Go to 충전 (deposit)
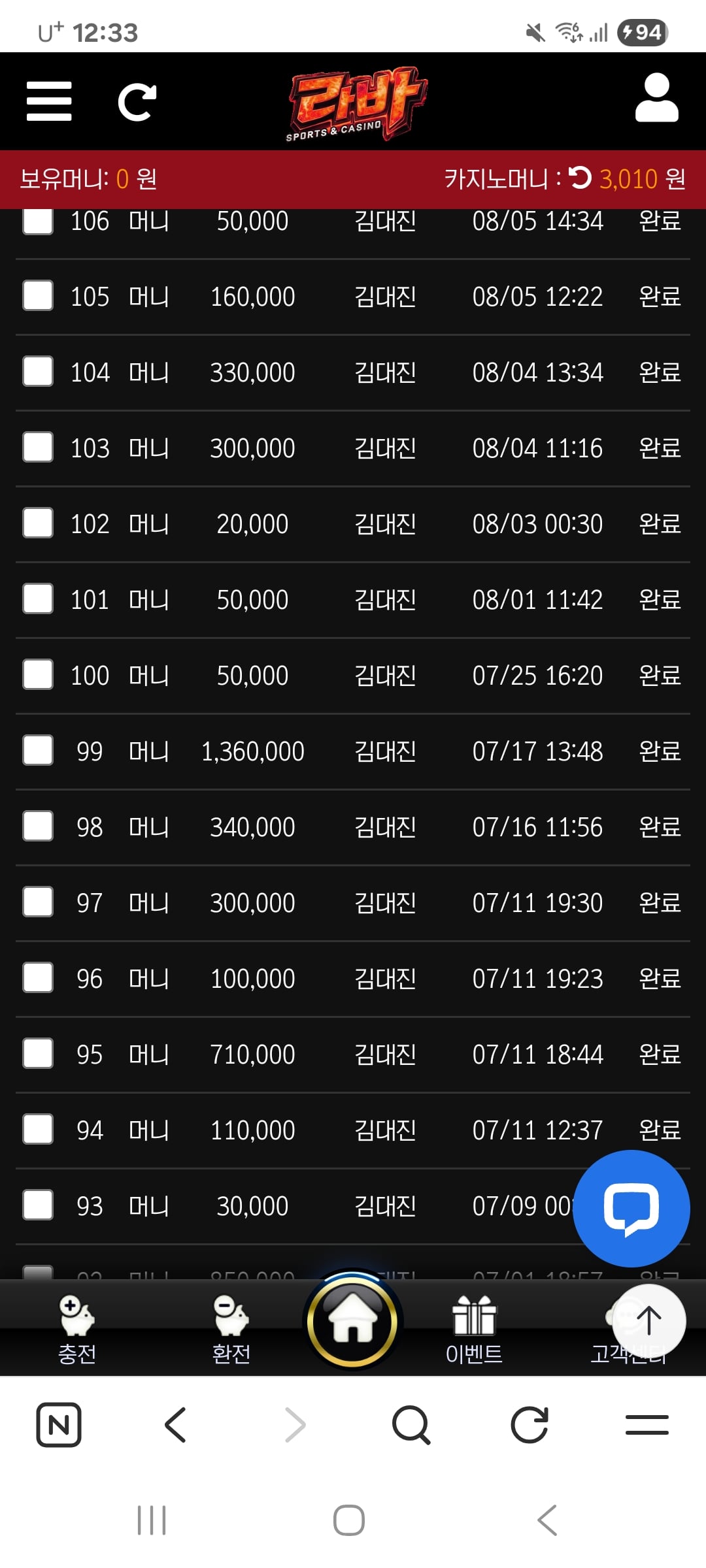706x1568 pixels. (77, 1330)
